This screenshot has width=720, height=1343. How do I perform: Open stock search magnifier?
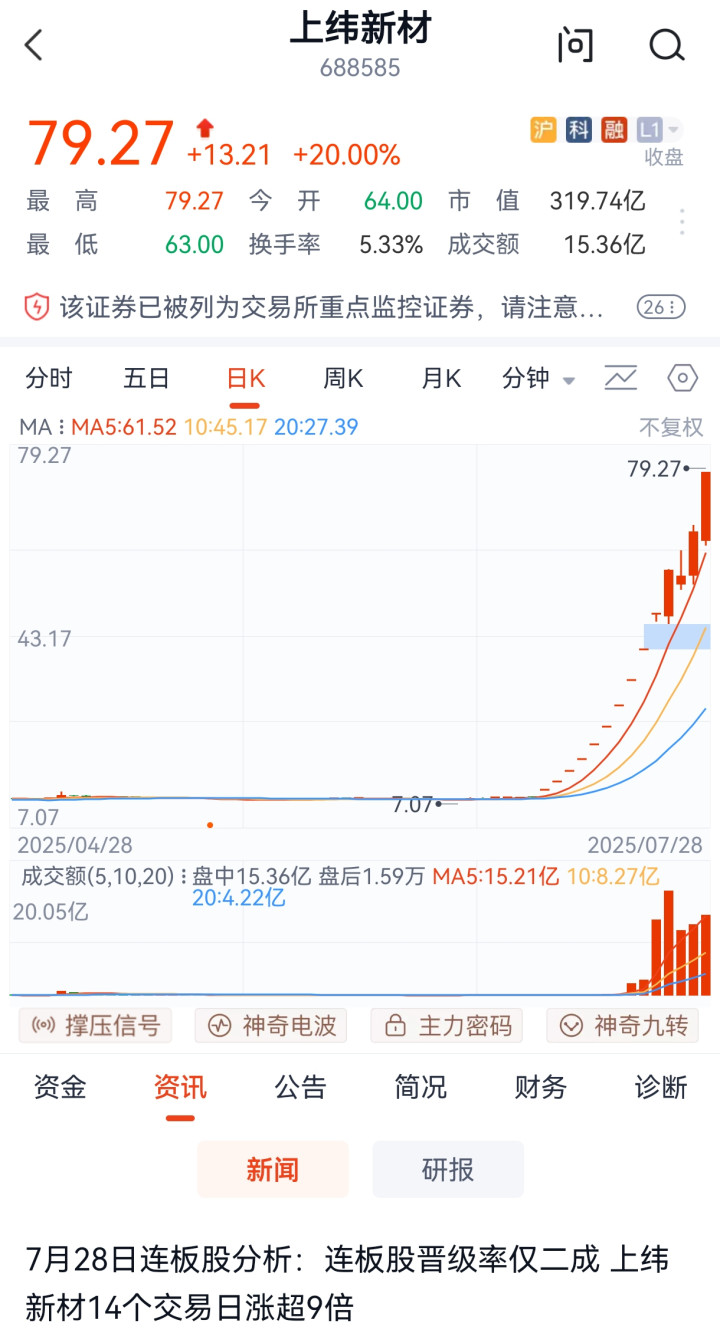[666, 45]
